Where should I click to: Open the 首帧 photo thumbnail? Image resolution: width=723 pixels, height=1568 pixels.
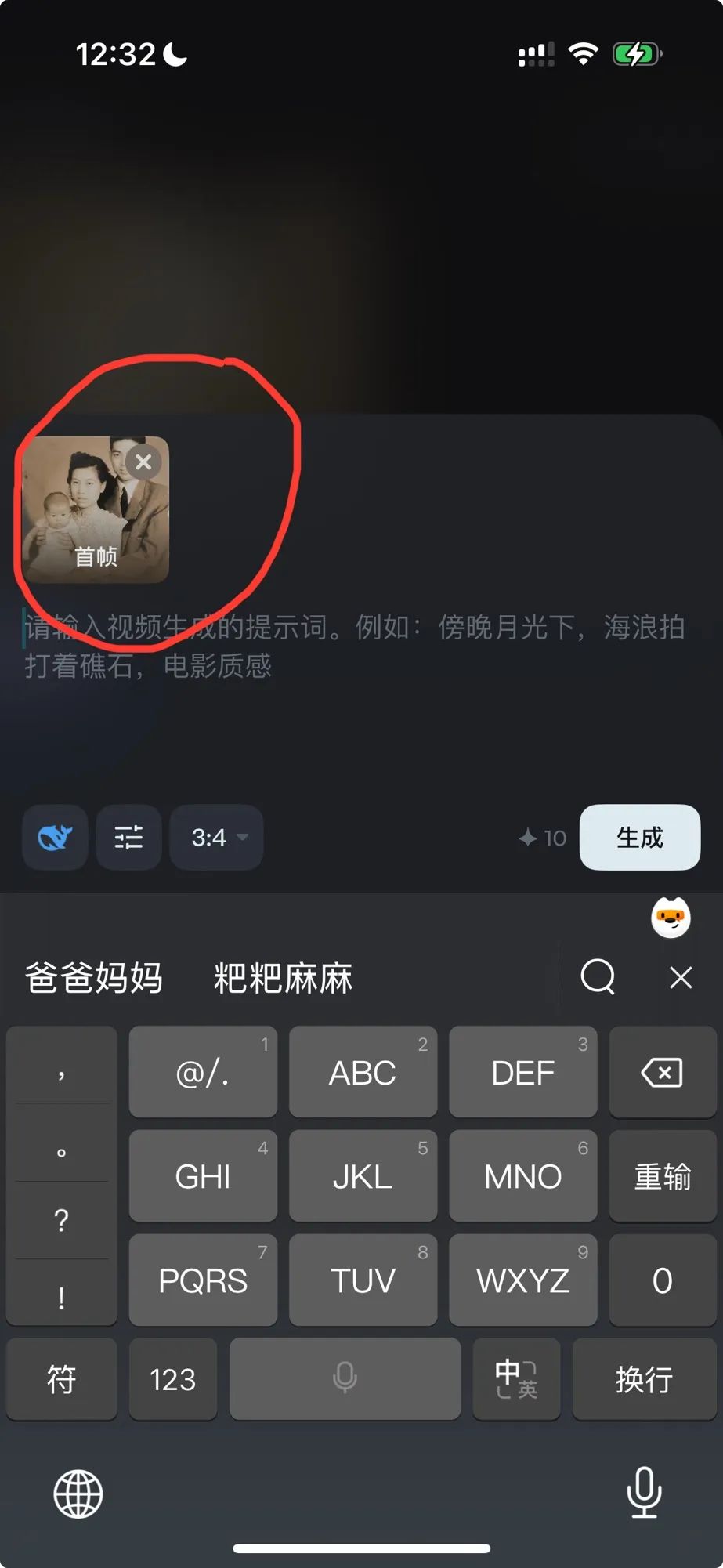[96, 509]
